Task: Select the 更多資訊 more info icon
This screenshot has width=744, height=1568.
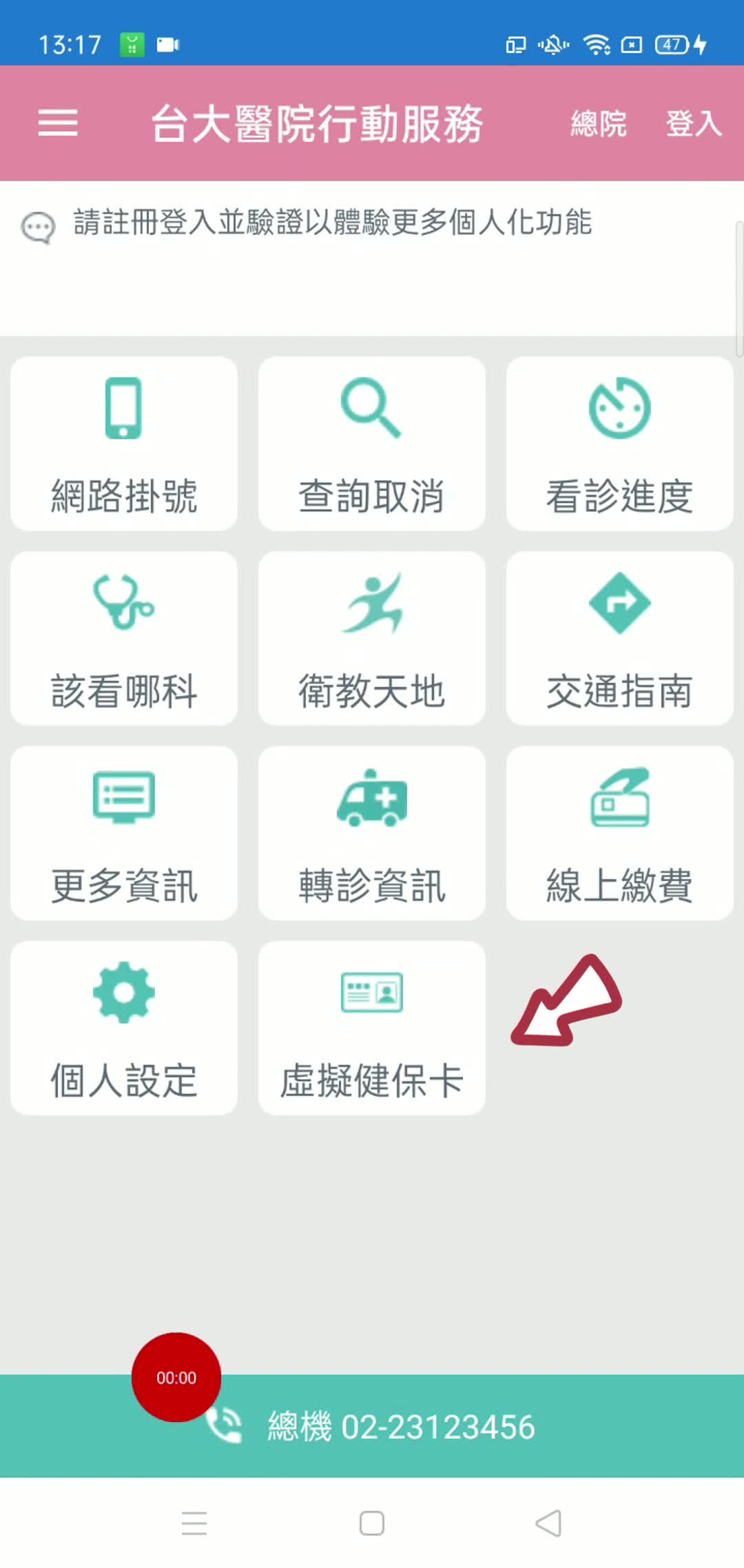Action: pos(123,834)
